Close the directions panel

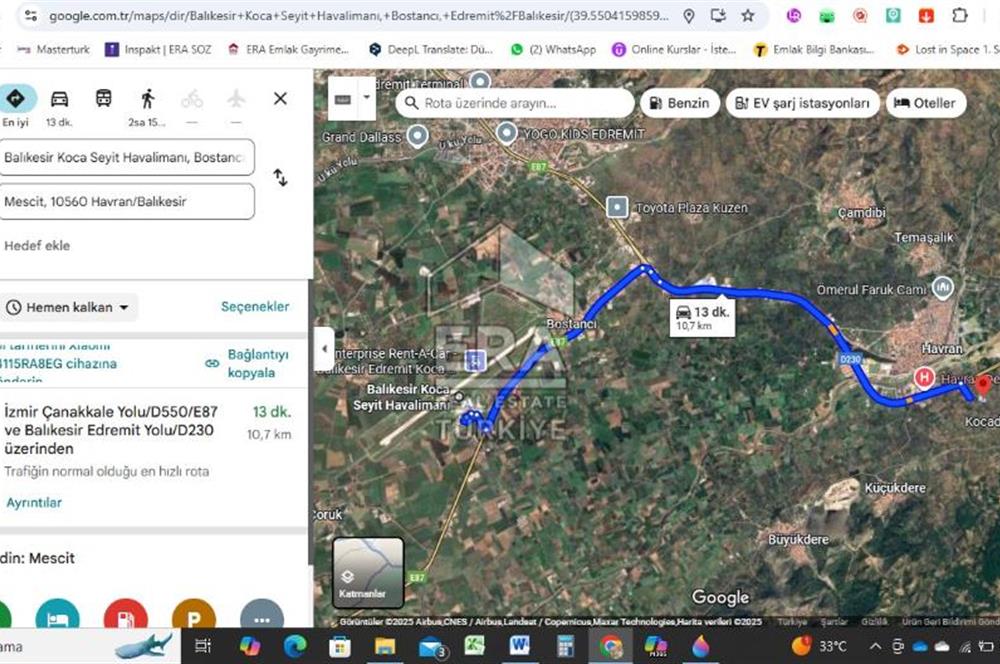pos(280,98)
